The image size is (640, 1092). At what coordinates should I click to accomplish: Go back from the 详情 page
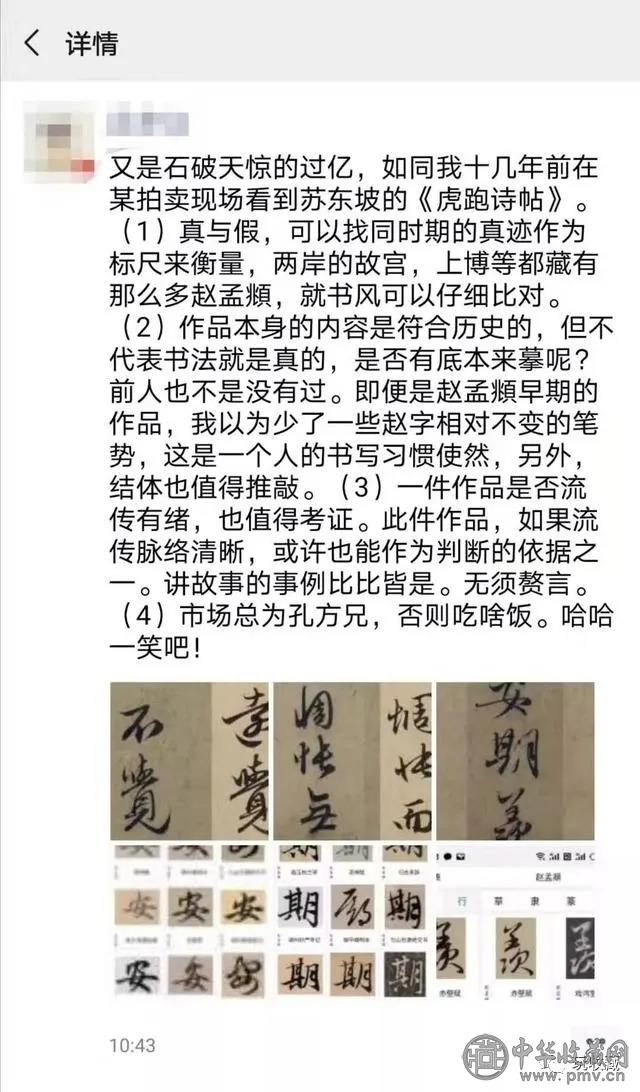click(33, 44)
